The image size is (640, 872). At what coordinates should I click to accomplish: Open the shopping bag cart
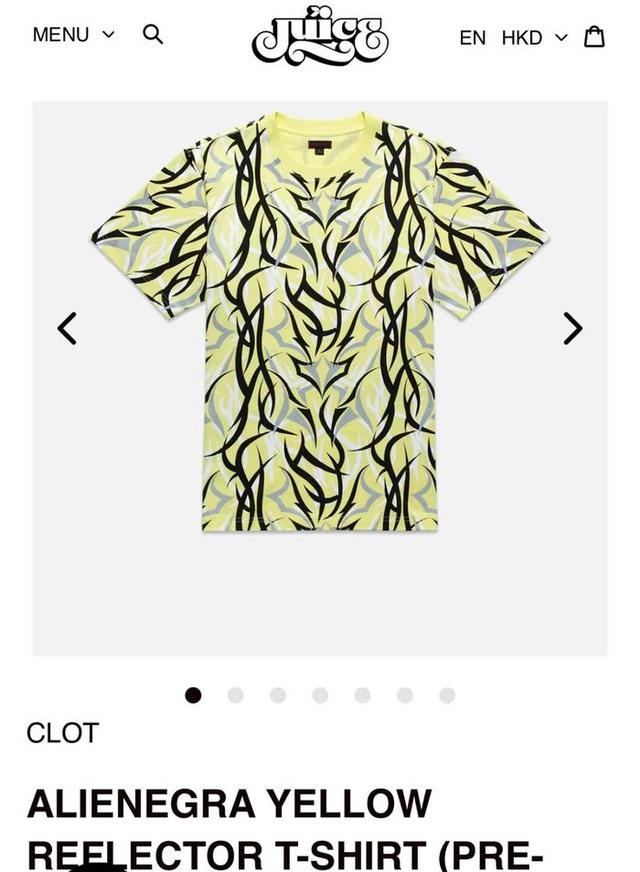click(x=595, y=37)
